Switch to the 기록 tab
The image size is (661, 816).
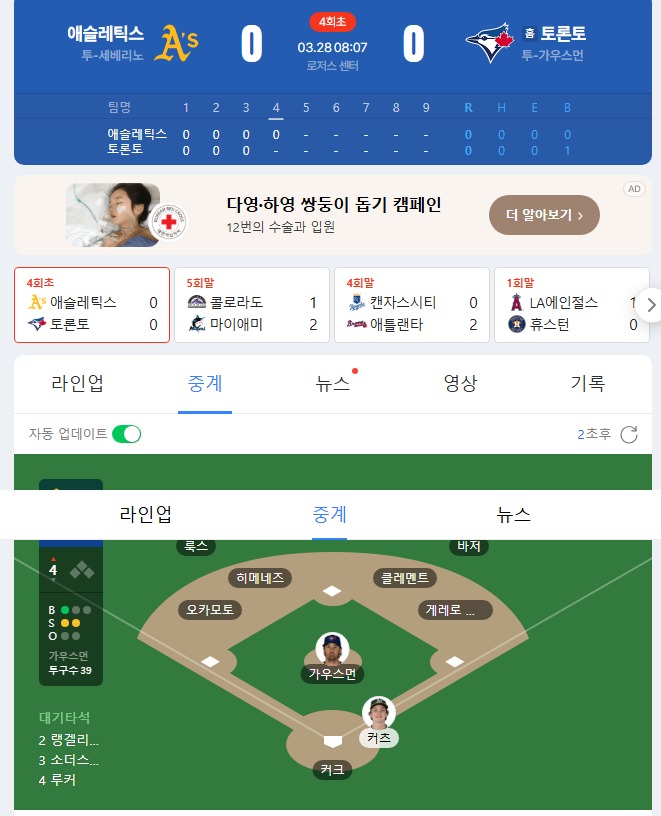[x=587, y=383]
